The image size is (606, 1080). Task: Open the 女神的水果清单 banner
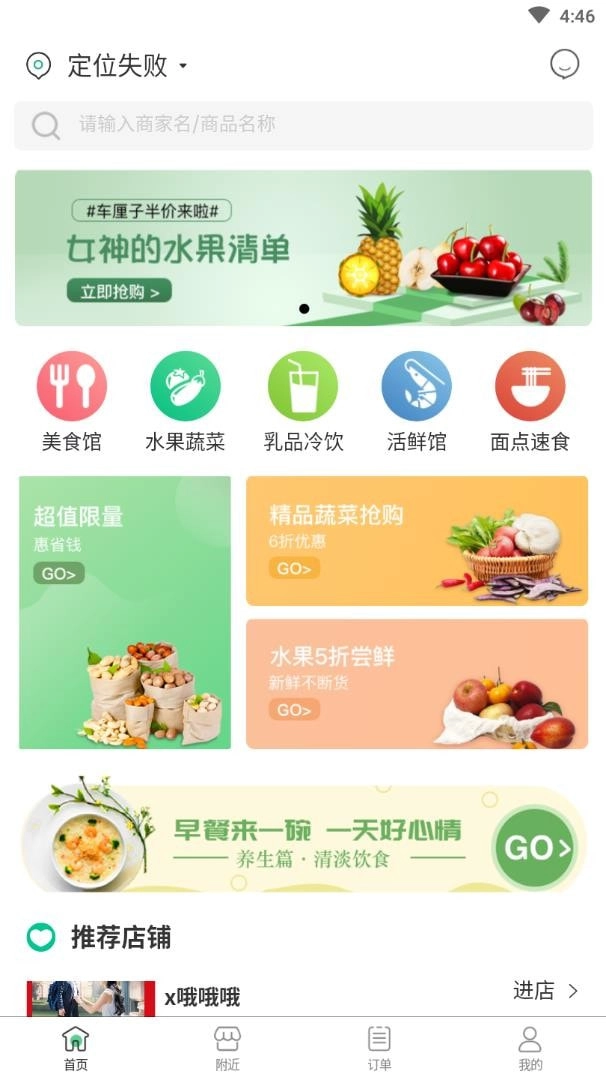click(303, 247)
